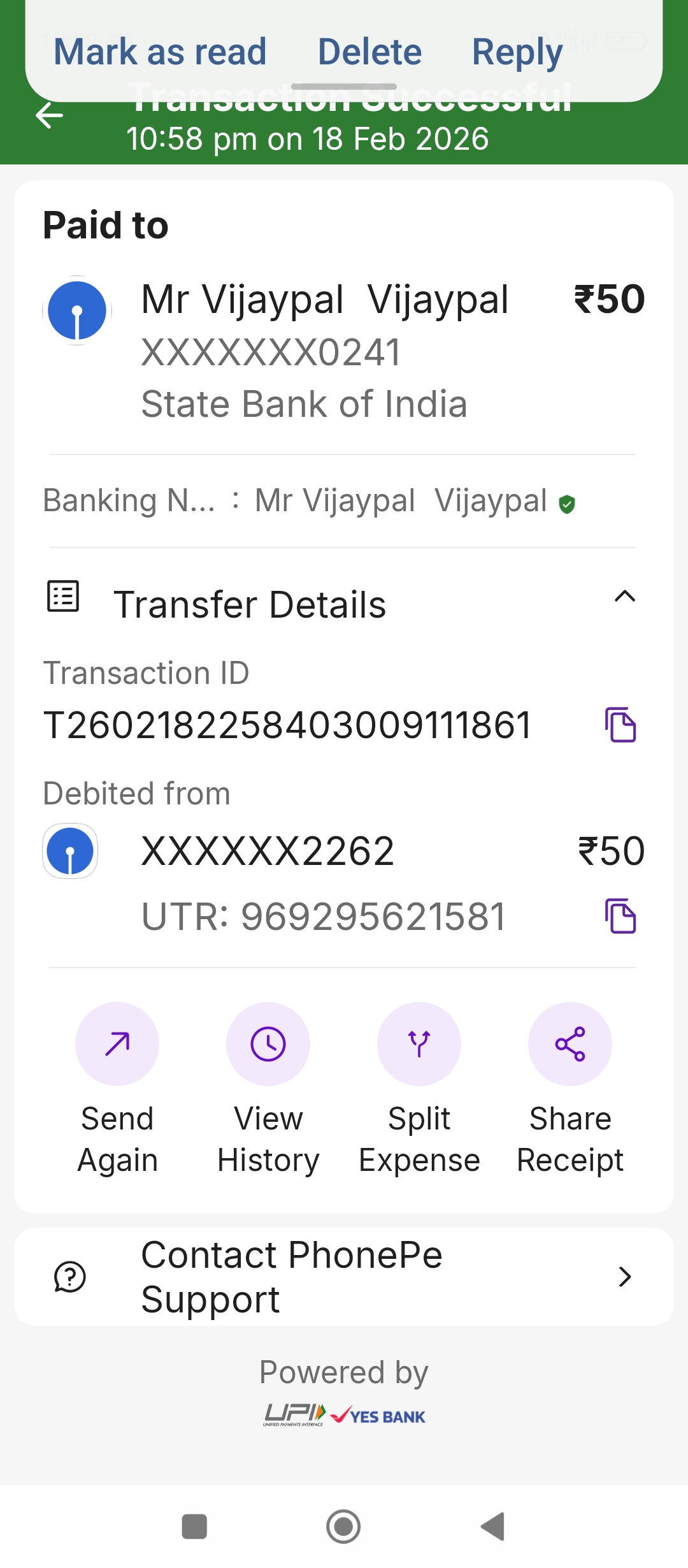Open Contact PhonePe Support
The image size is (688, 1568).
tap(344, 1277)
